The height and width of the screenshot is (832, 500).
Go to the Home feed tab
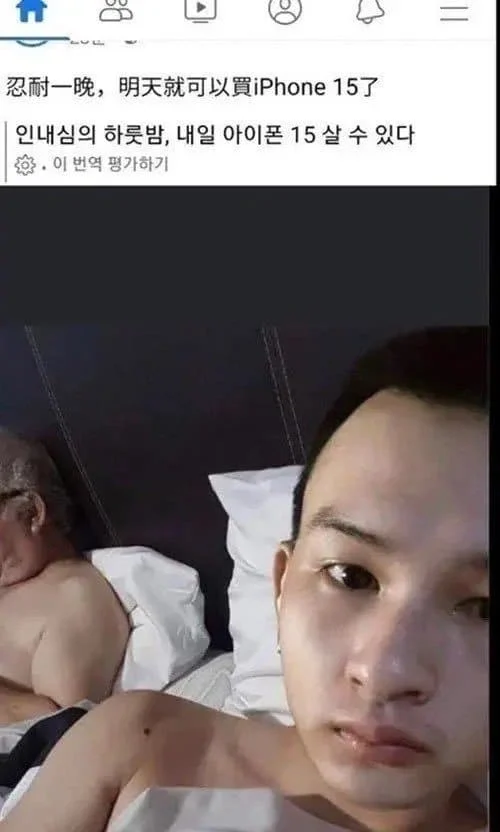tap(31, 11)
